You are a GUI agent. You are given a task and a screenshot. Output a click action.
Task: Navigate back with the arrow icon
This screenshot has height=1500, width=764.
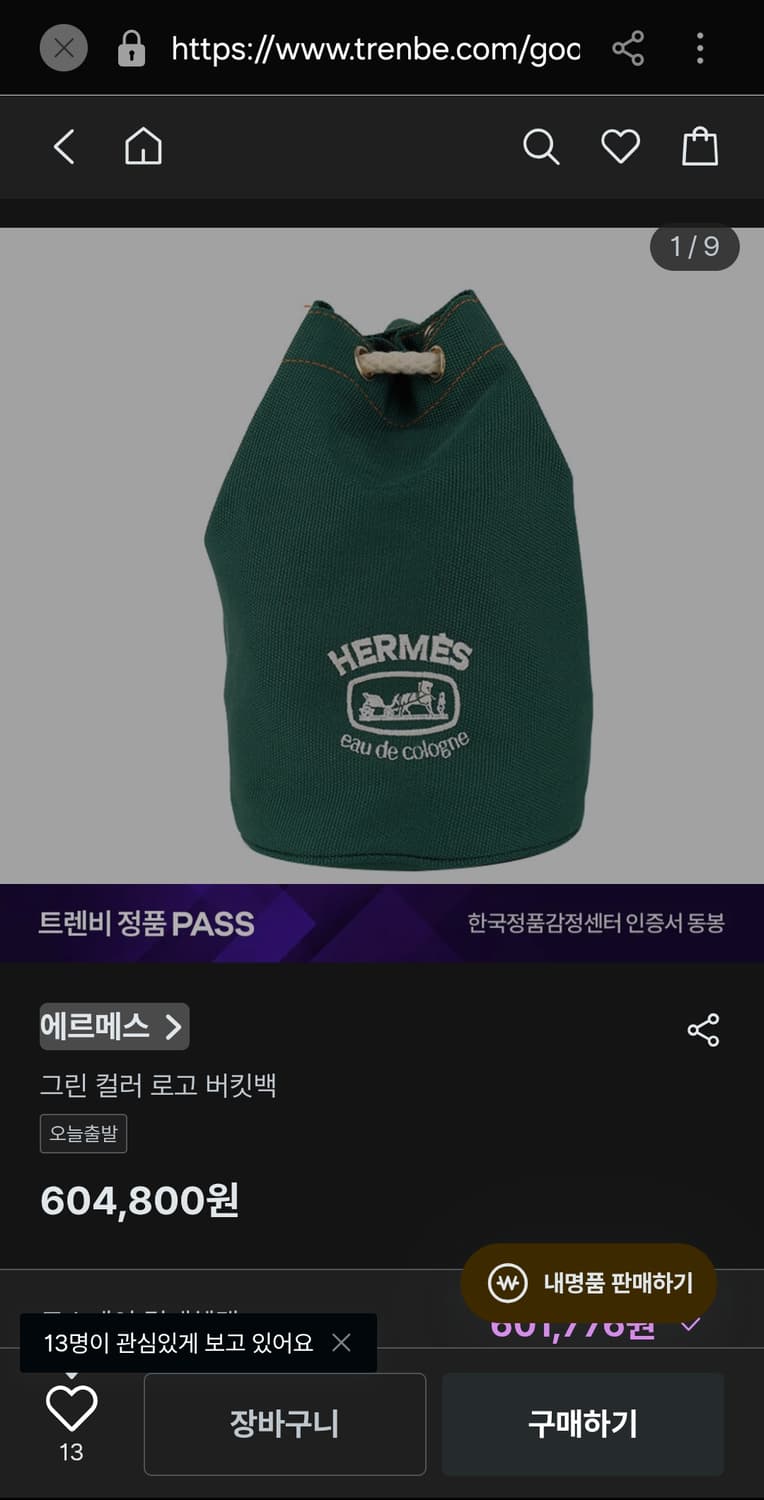coord(63,146)
